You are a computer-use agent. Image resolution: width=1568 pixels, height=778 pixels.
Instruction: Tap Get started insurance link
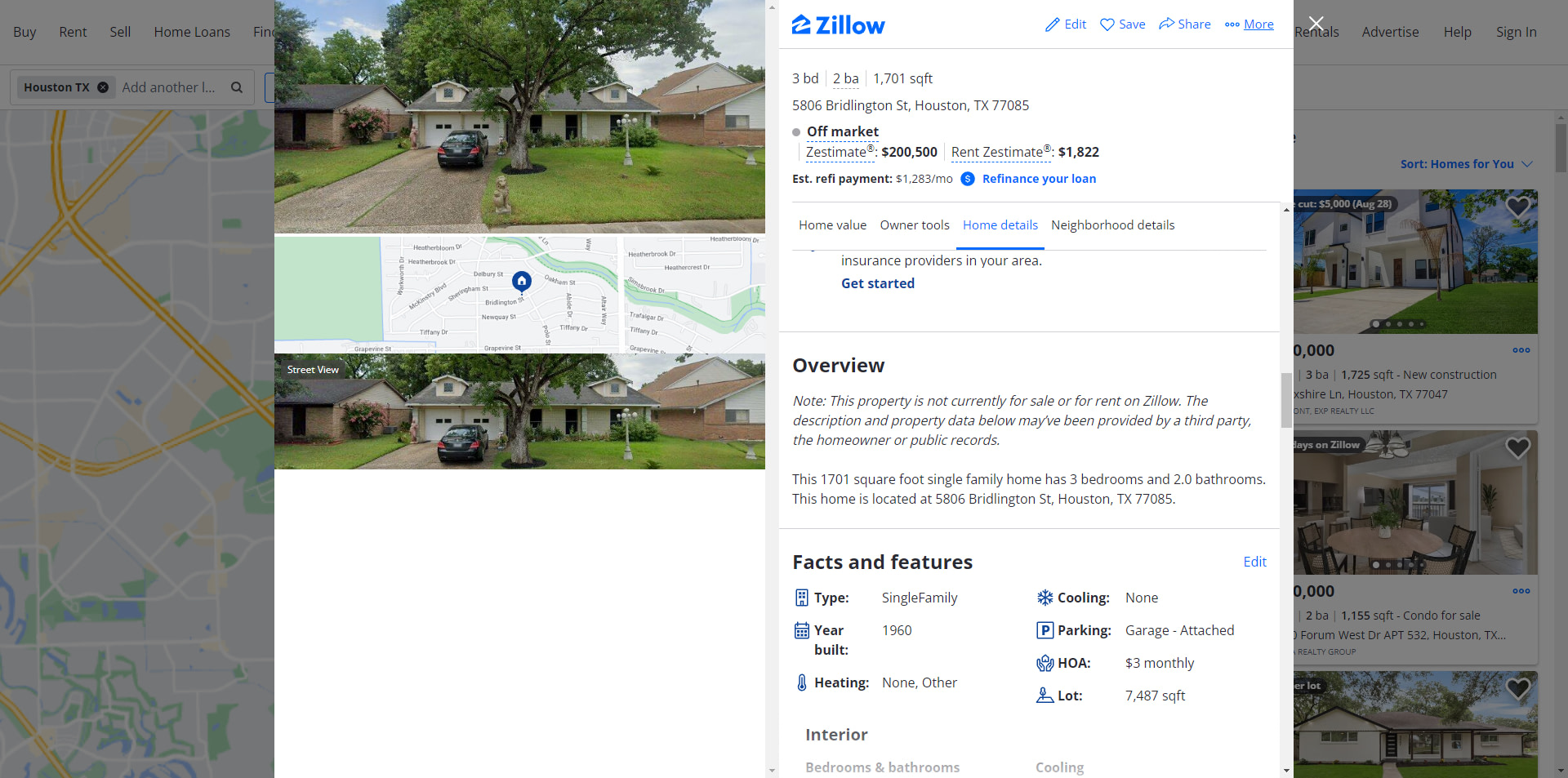(x=877, y=283)
